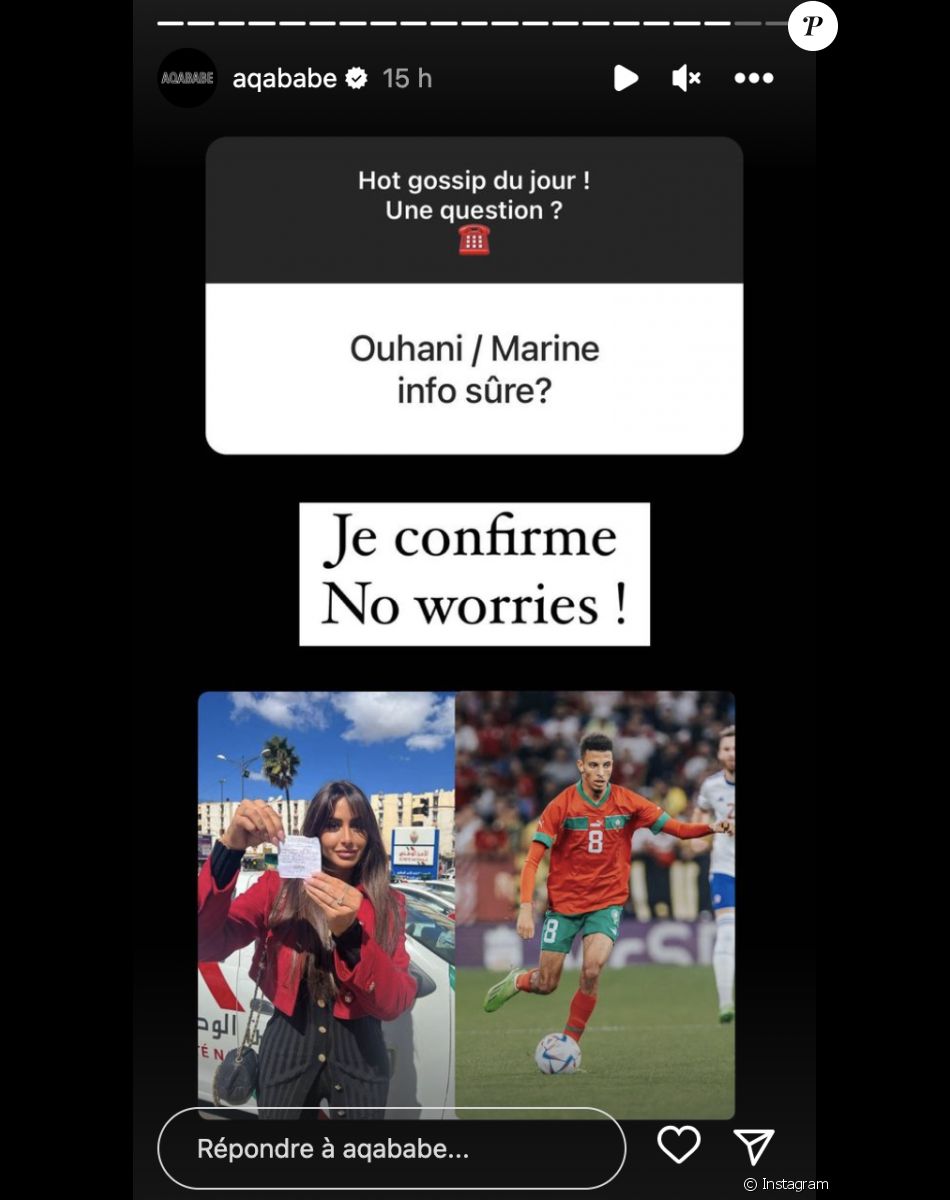Open the story overflow menu
The height and width of the screenshot is (1200, 950).
click(x=753, y=78)
